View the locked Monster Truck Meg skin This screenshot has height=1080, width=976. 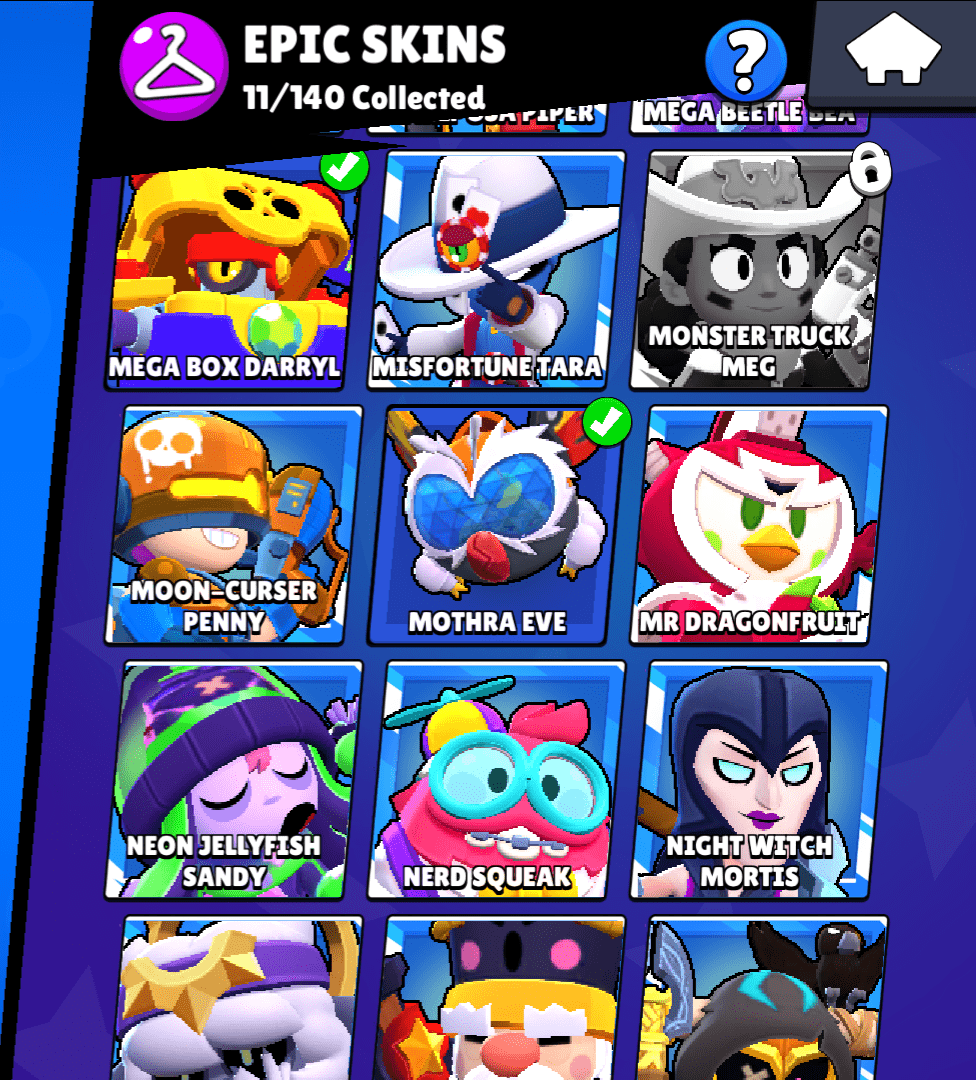click(x=760, y=270)
